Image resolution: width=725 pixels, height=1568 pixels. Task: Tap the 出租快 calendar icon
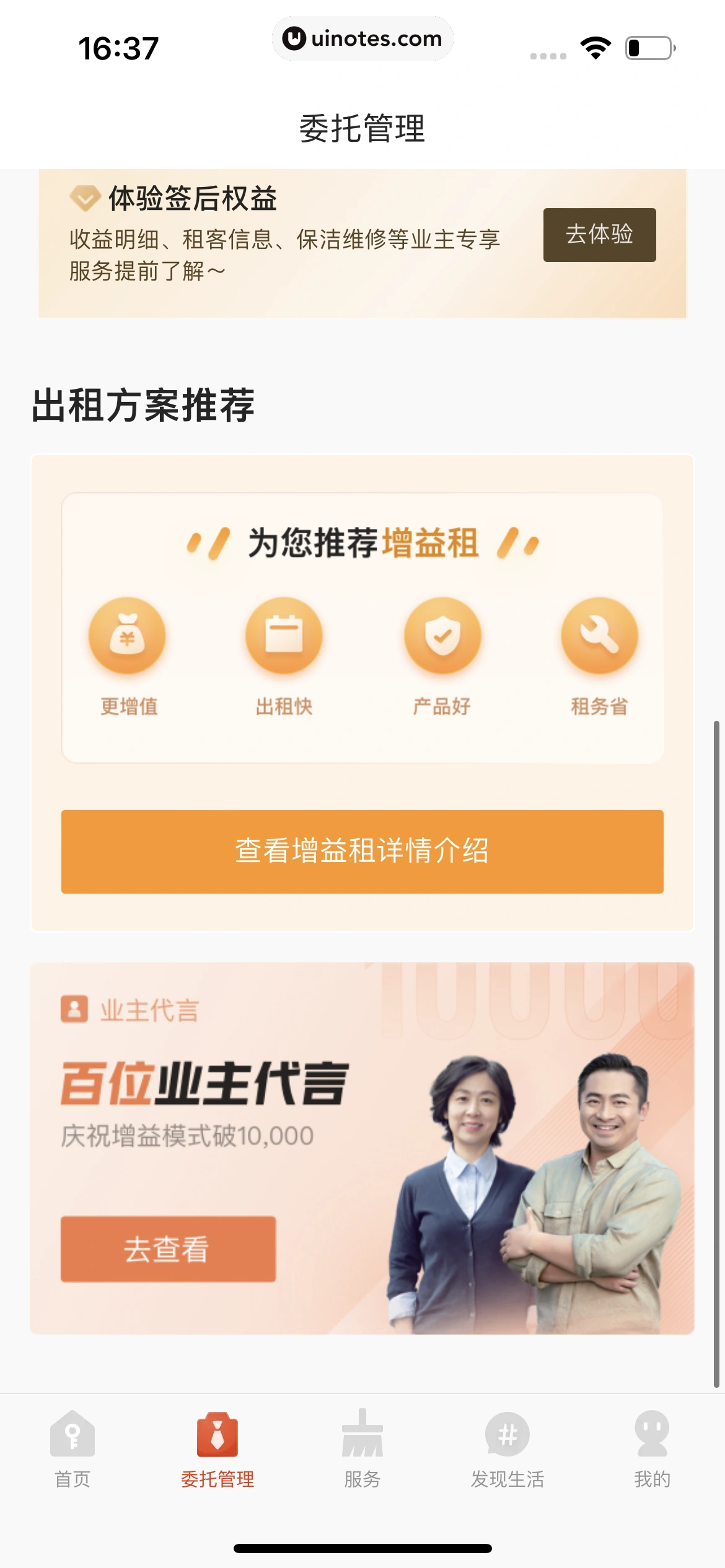284,636
